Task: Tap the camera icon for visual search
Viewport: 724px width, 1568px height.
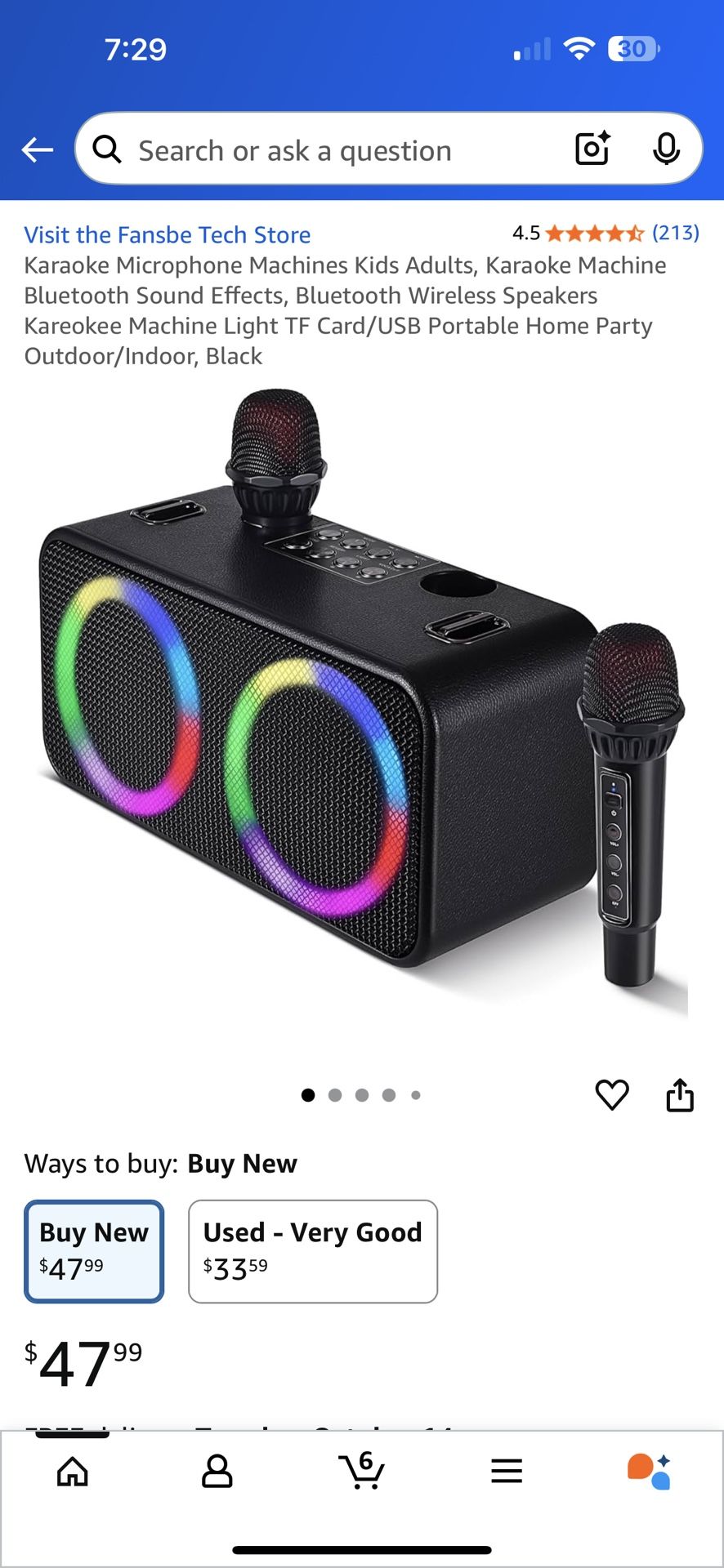Action: [592, 149]
